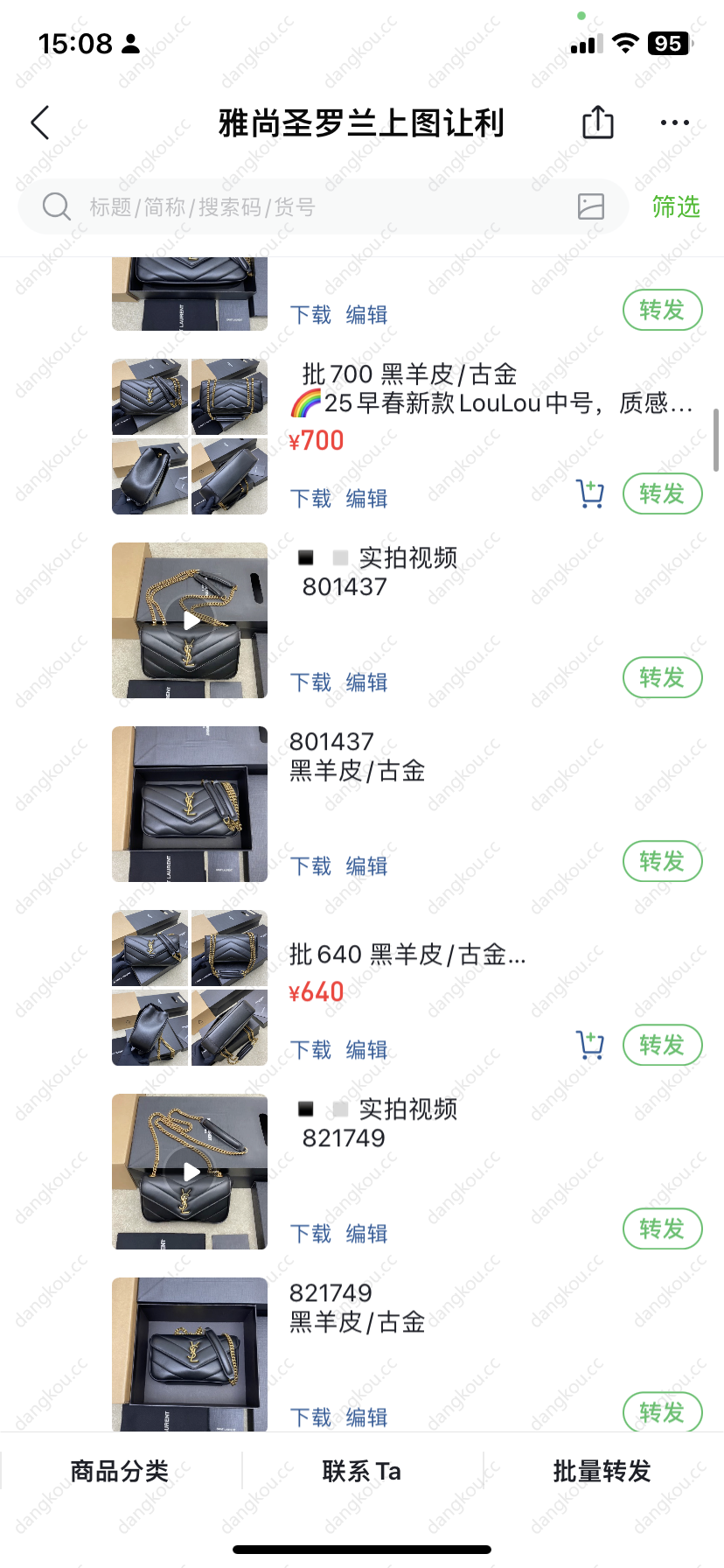Edit the 801437 黑羊皮/古金 post via 编辑

(366, 866)
